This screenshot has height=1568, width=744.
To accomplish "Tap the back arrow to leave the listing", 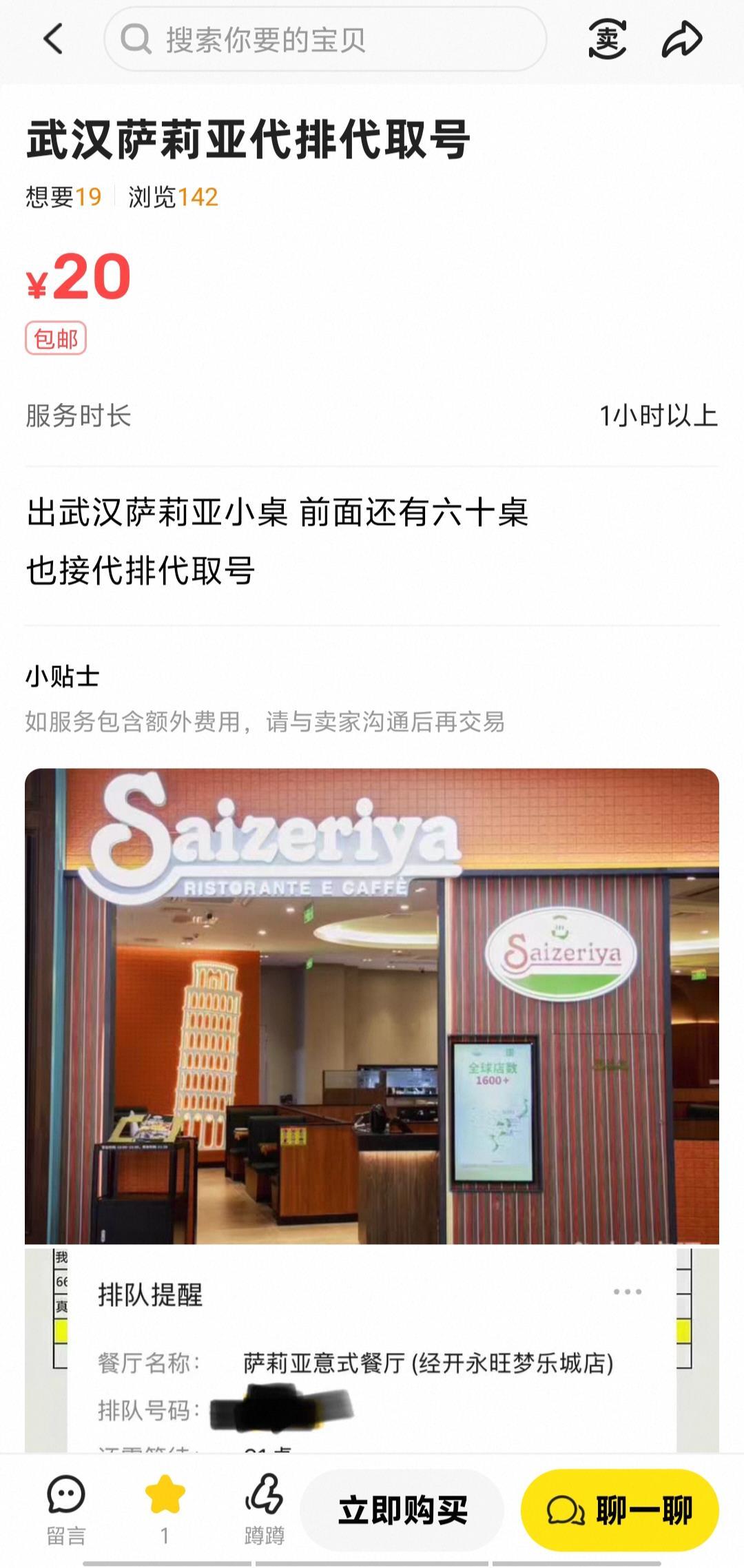I will [52, 39].
